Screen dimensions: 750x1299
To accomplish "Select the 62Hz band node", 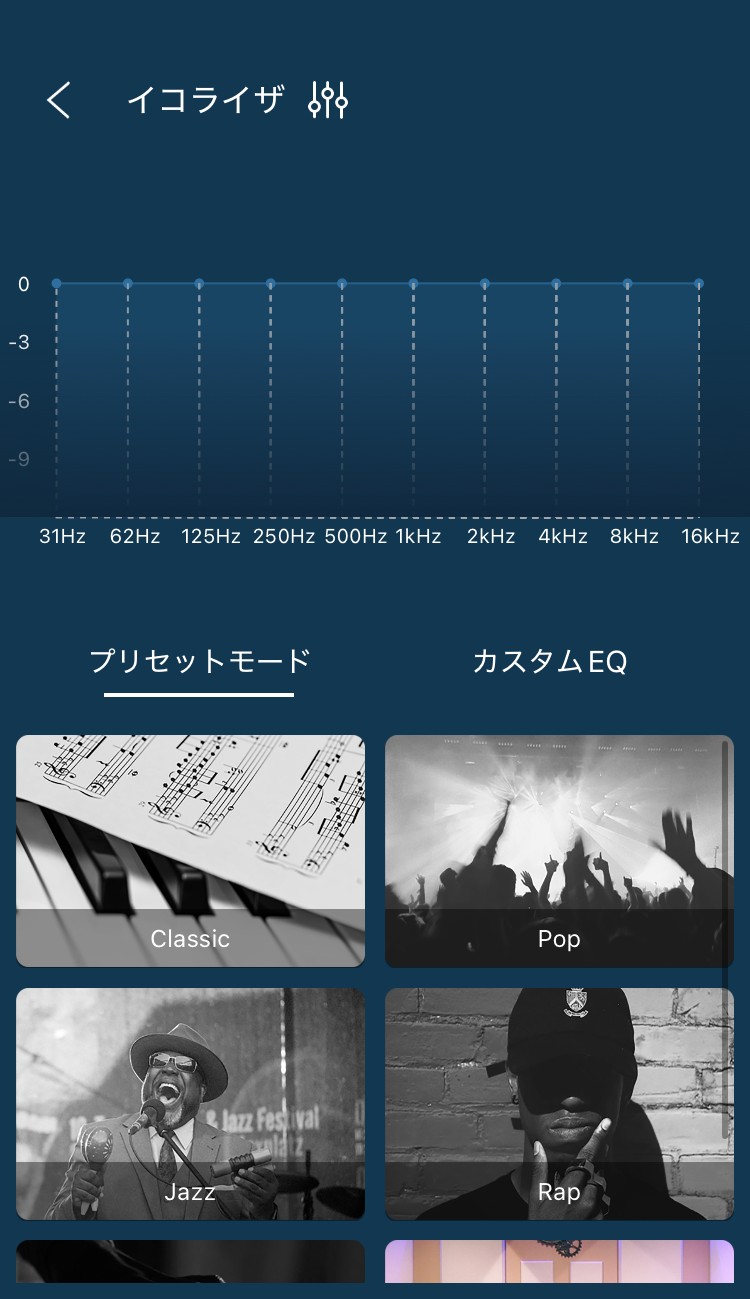I will 128,284.
